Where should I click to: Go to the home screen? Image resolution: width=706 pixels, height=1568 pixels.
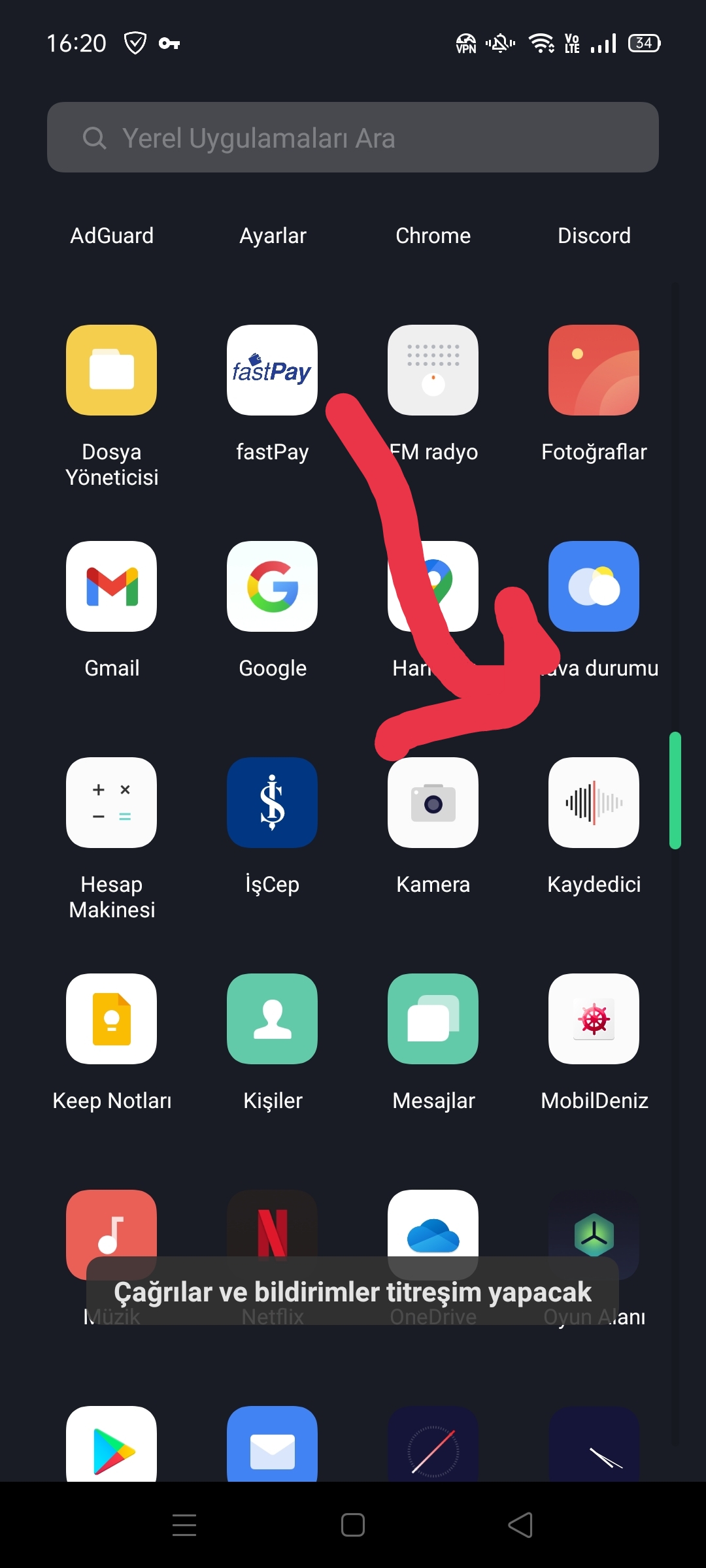pyautogui.click(x=353, y=1525)
